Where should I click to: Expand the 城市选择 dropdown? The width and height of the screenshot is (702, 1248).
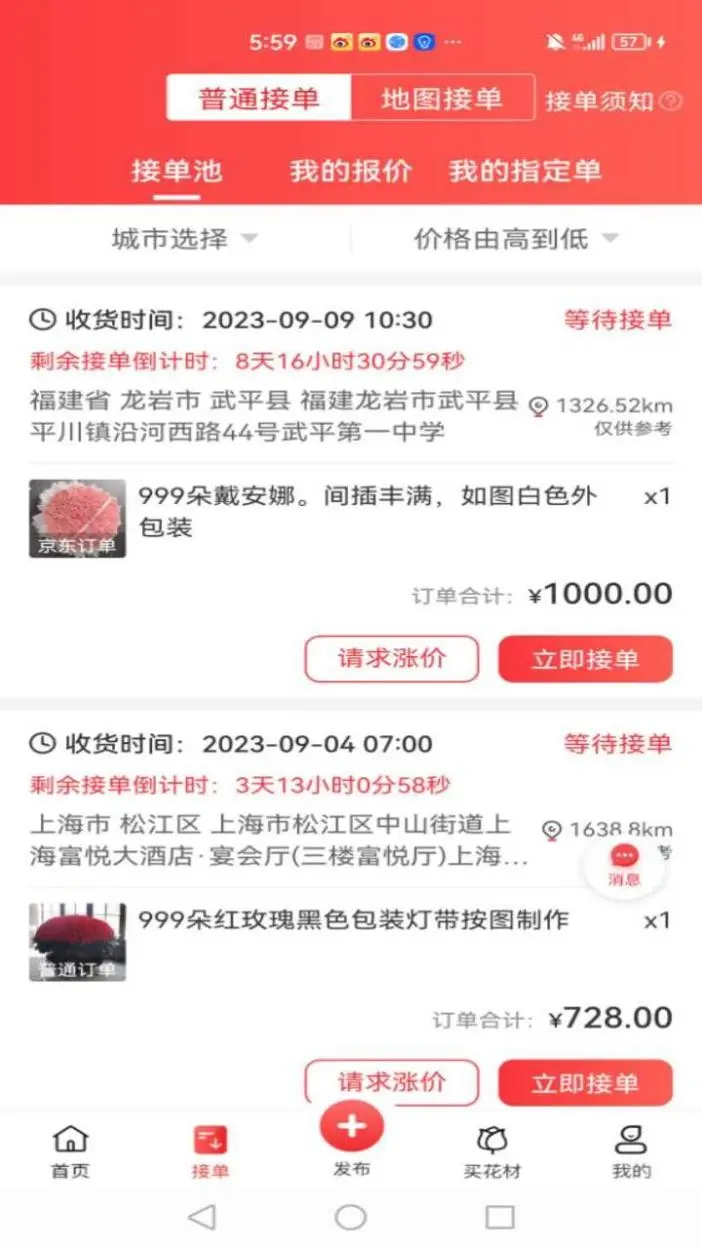click(184, 239)
